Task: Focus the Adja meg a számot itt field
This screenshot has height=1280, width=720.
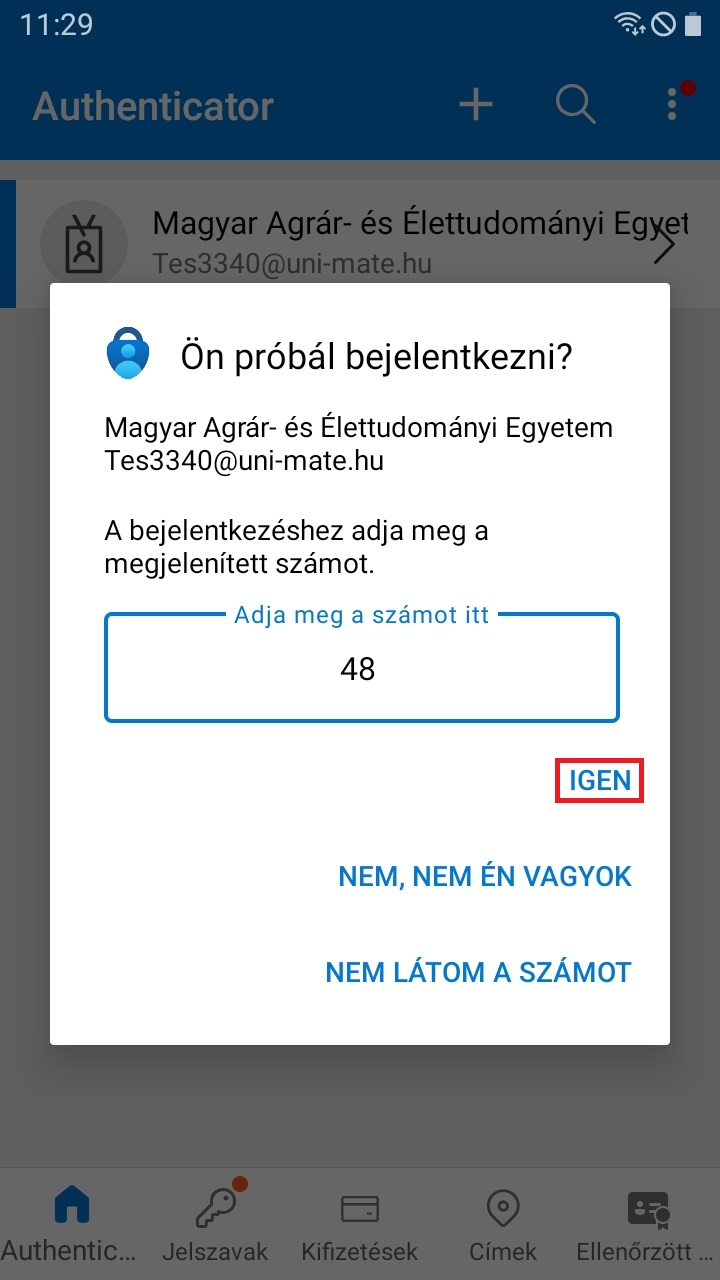Action: (361, 668)
